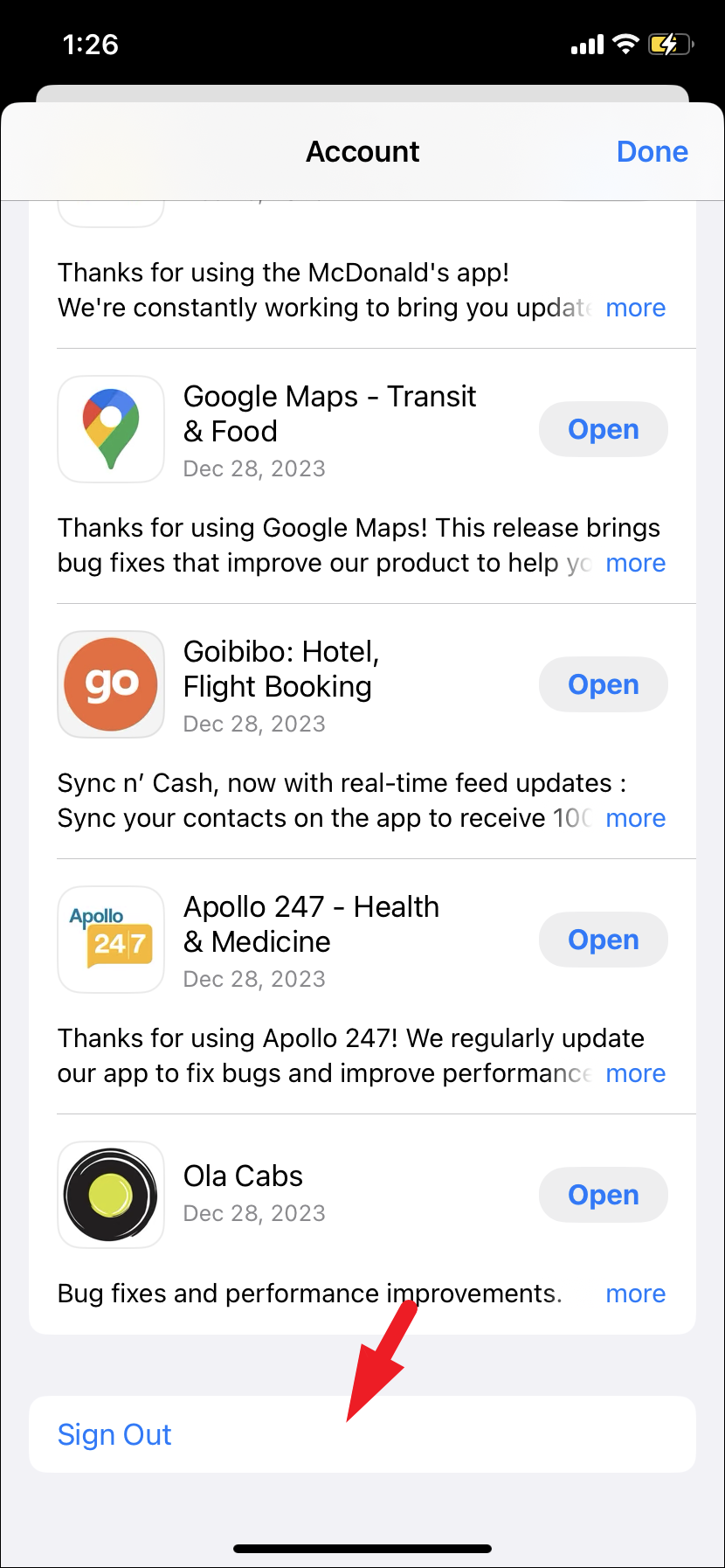
Task: Open Google Maps app
Action: (603, 429)
